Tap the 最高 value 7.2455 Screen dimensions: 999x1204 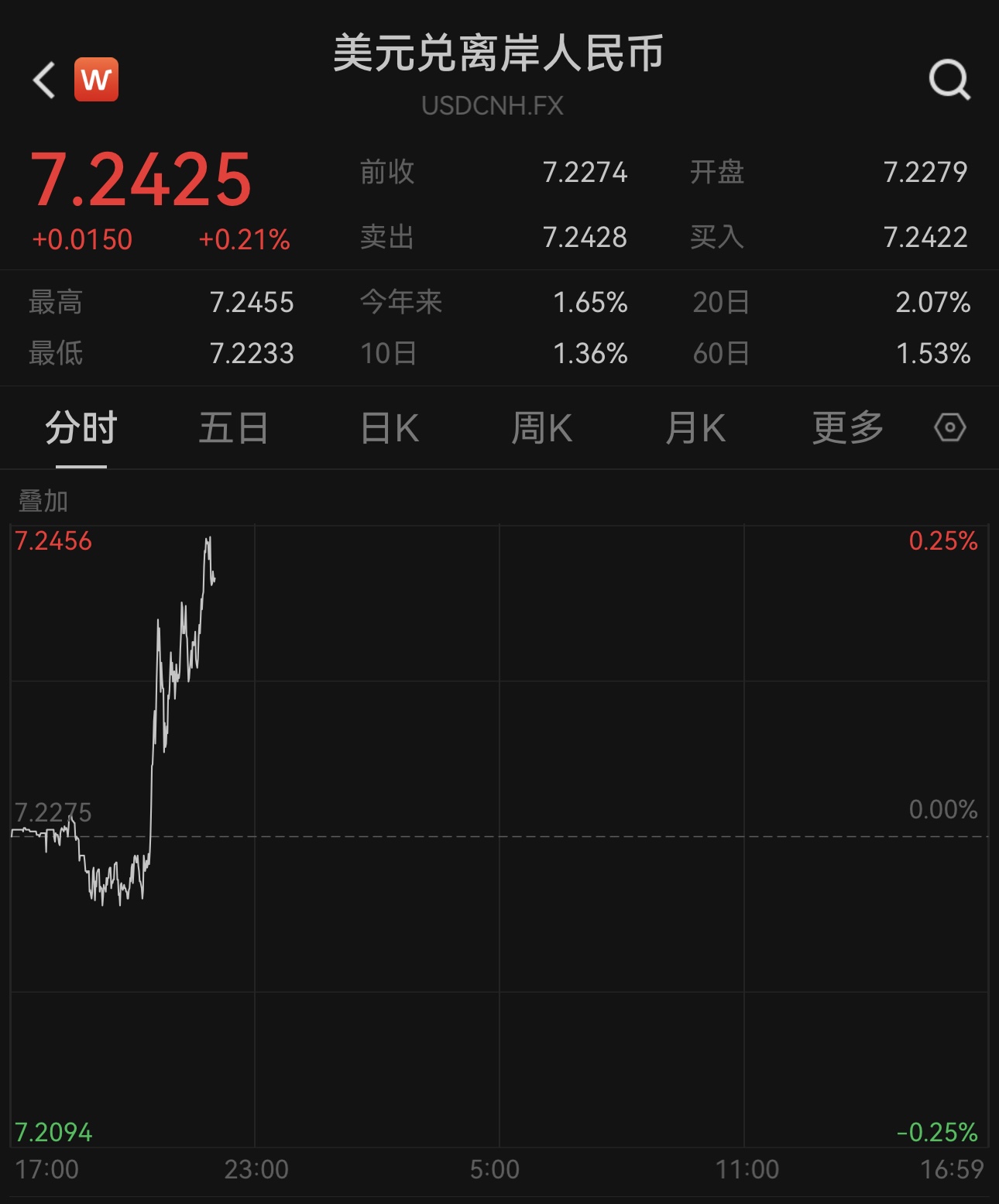[x=253, y=303]
